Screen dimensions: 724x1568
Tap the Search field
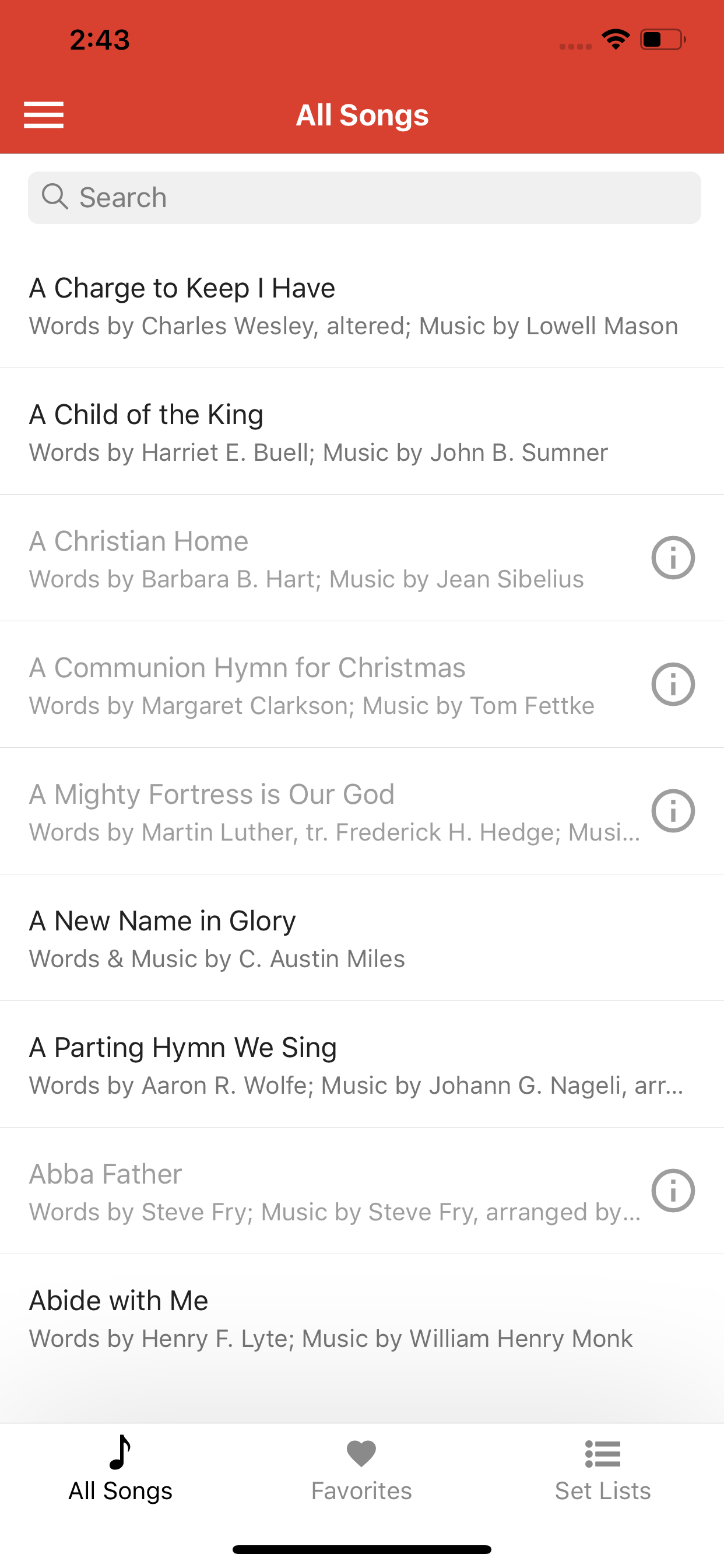(364, 198)
